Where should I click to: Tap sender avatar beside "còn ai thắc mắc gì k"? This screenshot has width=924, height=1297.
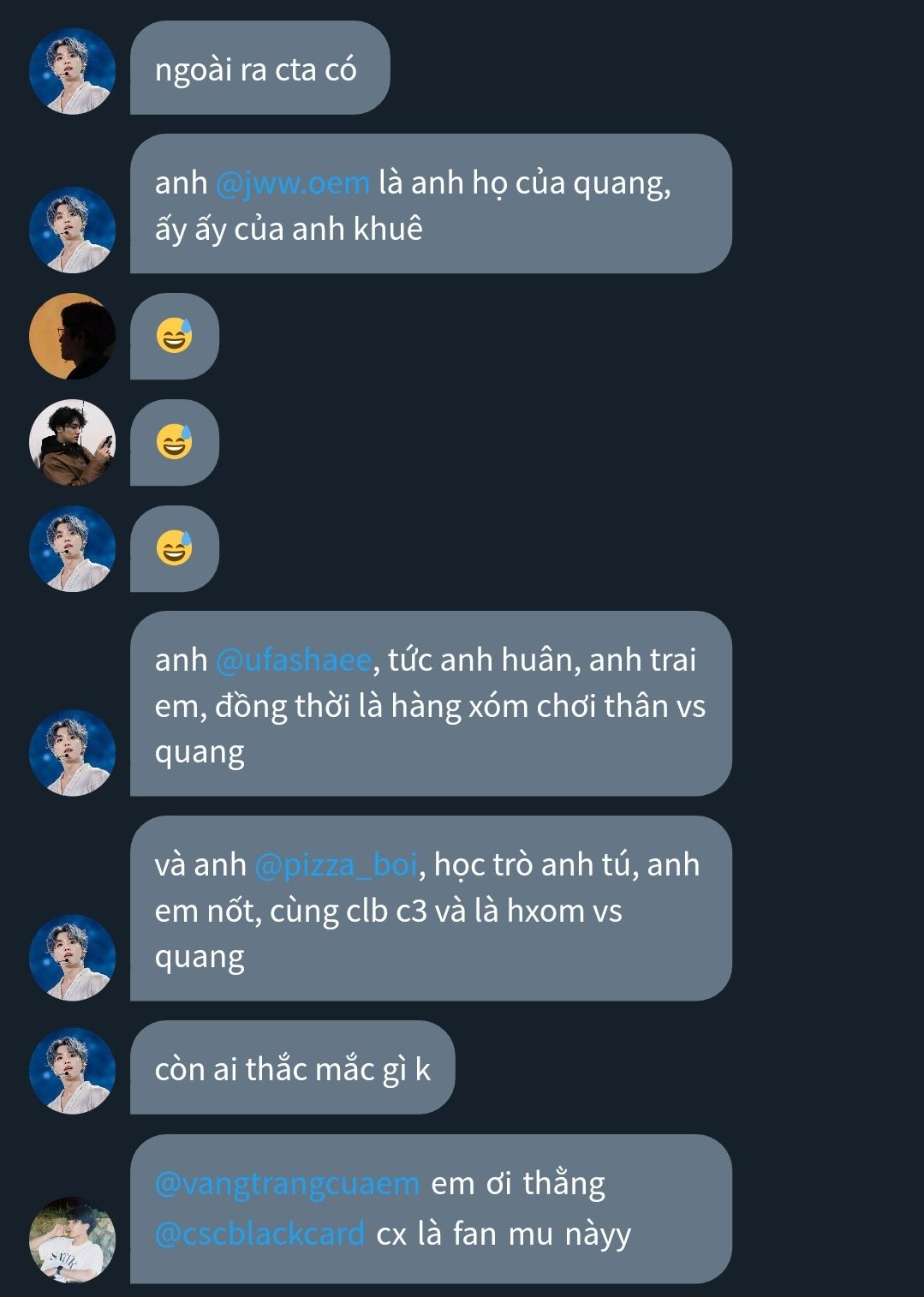point(72,1070)
